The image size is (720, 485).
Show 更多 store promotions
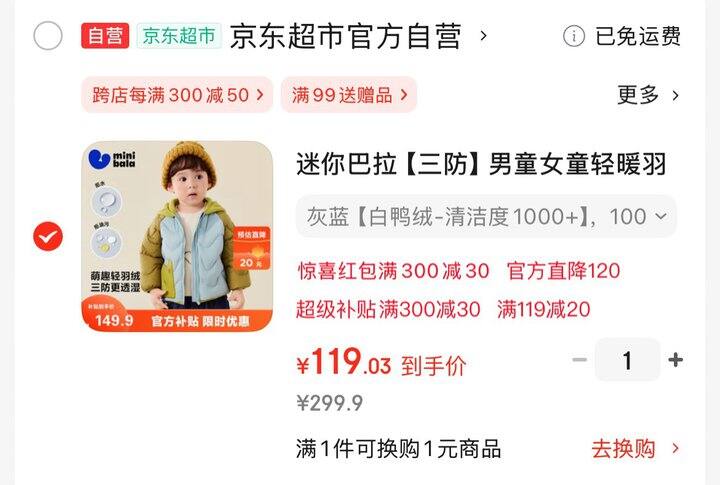pos(648,95)
